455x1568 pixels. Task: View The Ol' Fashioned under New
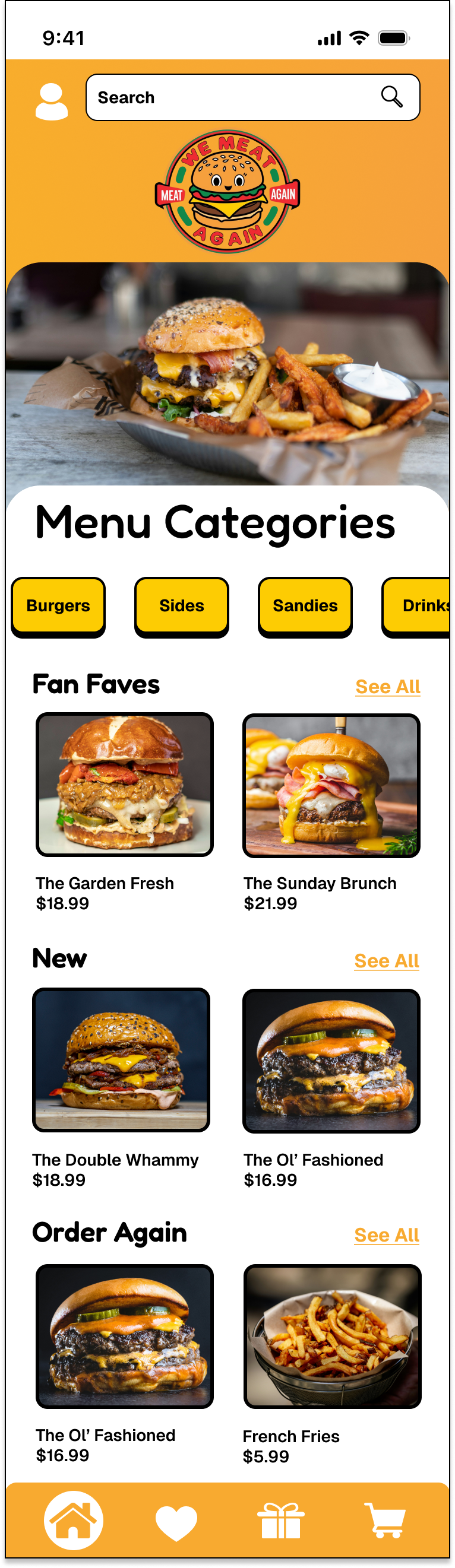[x=331, y=1061]
